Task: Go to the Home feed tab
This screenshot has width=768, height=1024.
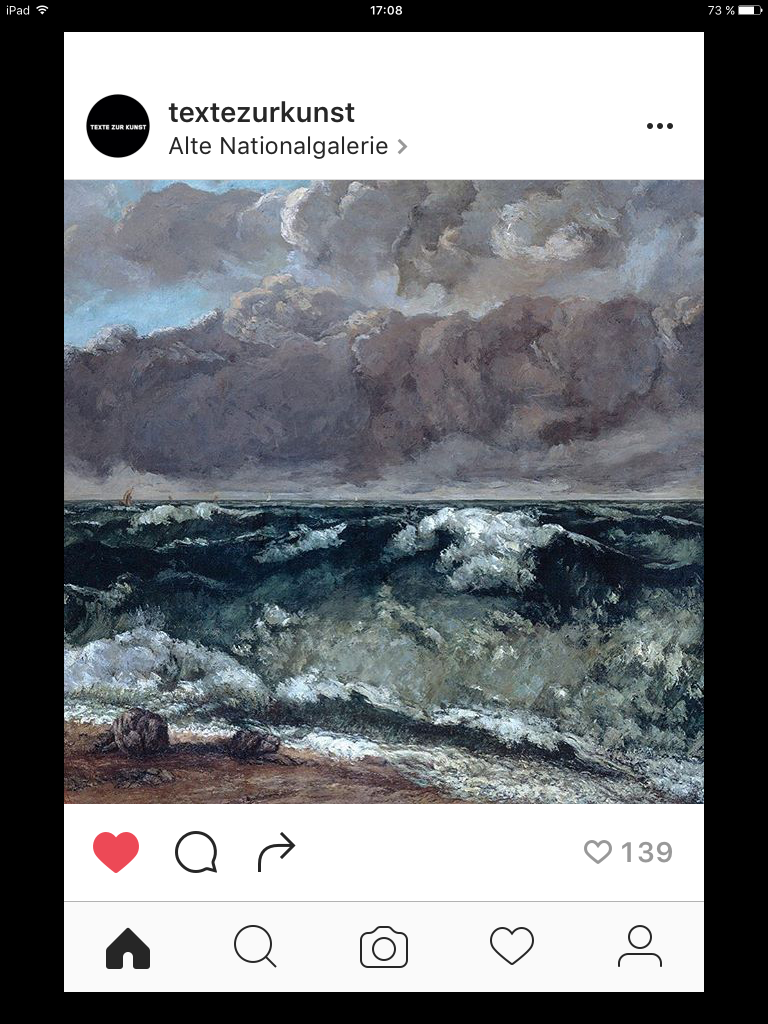Action: pos(128,947)
